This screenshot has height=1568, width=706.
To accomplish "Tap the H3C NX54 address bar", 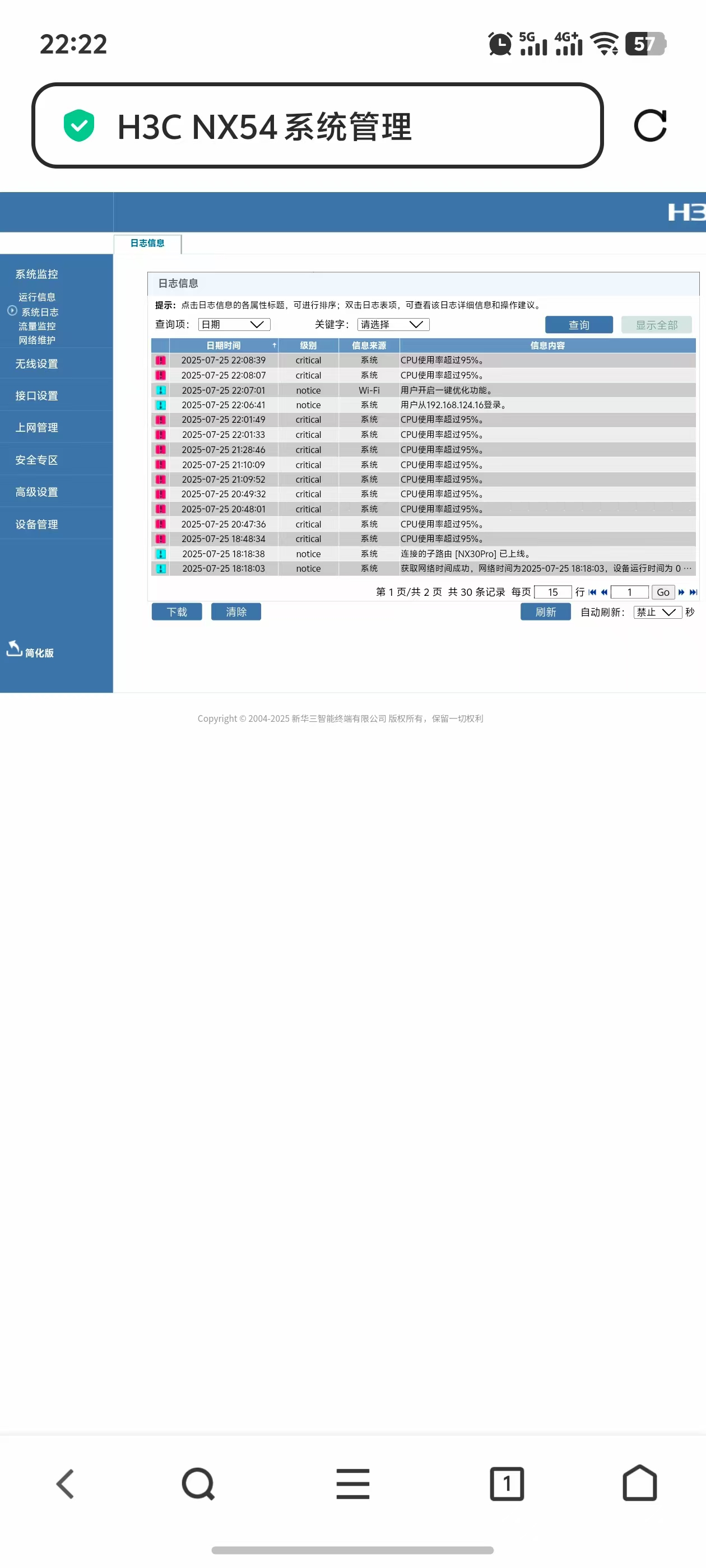I will tap(317, 126).
